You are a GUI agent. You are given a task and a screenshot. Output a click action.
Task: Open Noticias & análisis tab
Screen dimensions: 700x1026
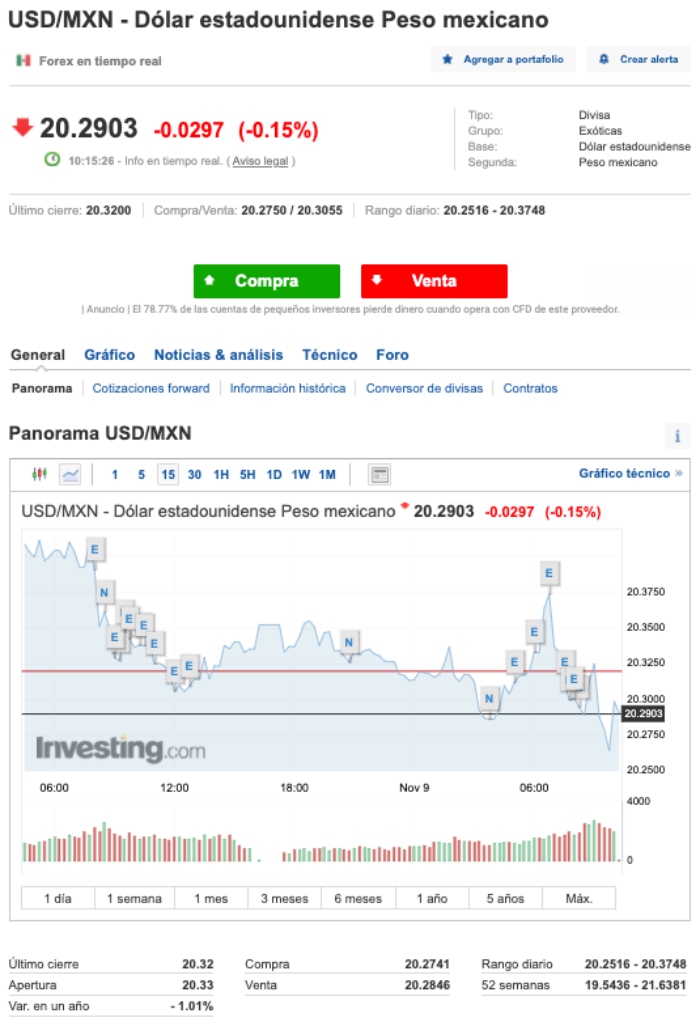click(x=218, y=355)
